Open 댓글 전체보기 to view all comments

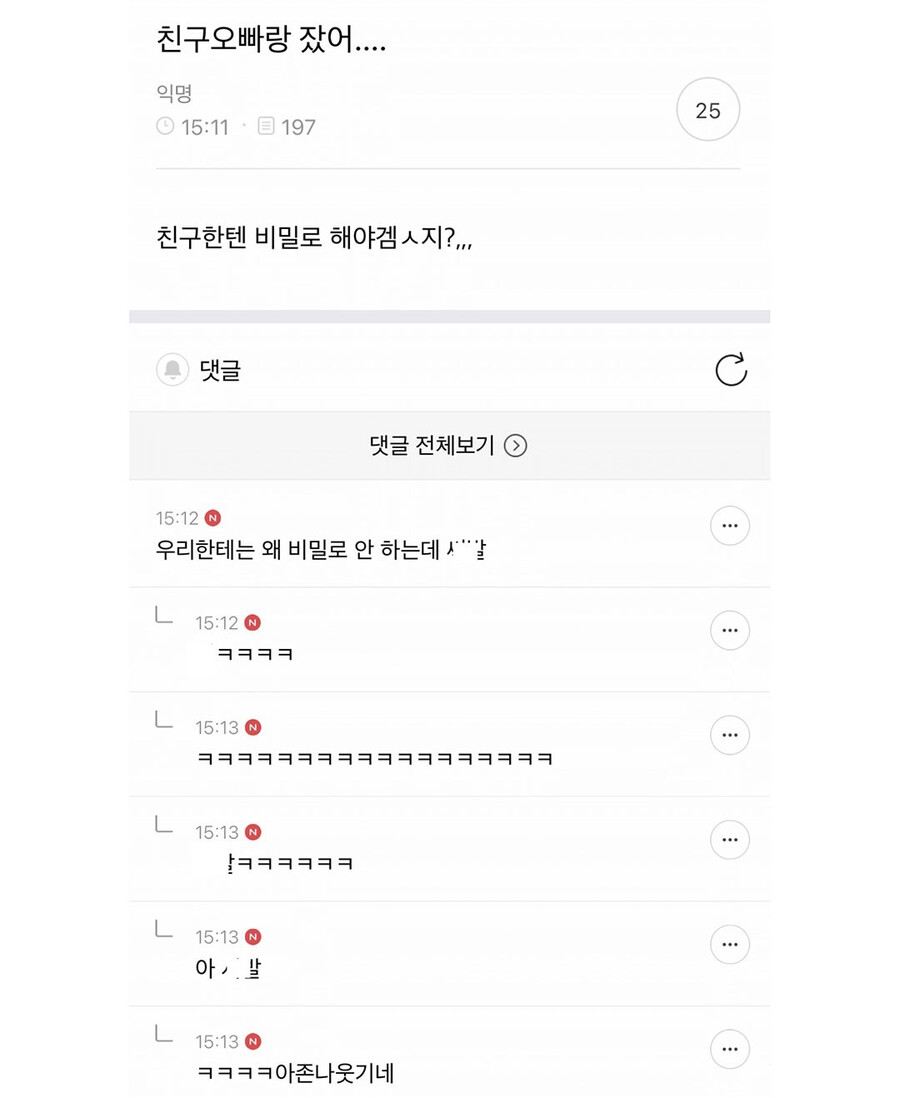pyautogui.click(x=448, y=446)
